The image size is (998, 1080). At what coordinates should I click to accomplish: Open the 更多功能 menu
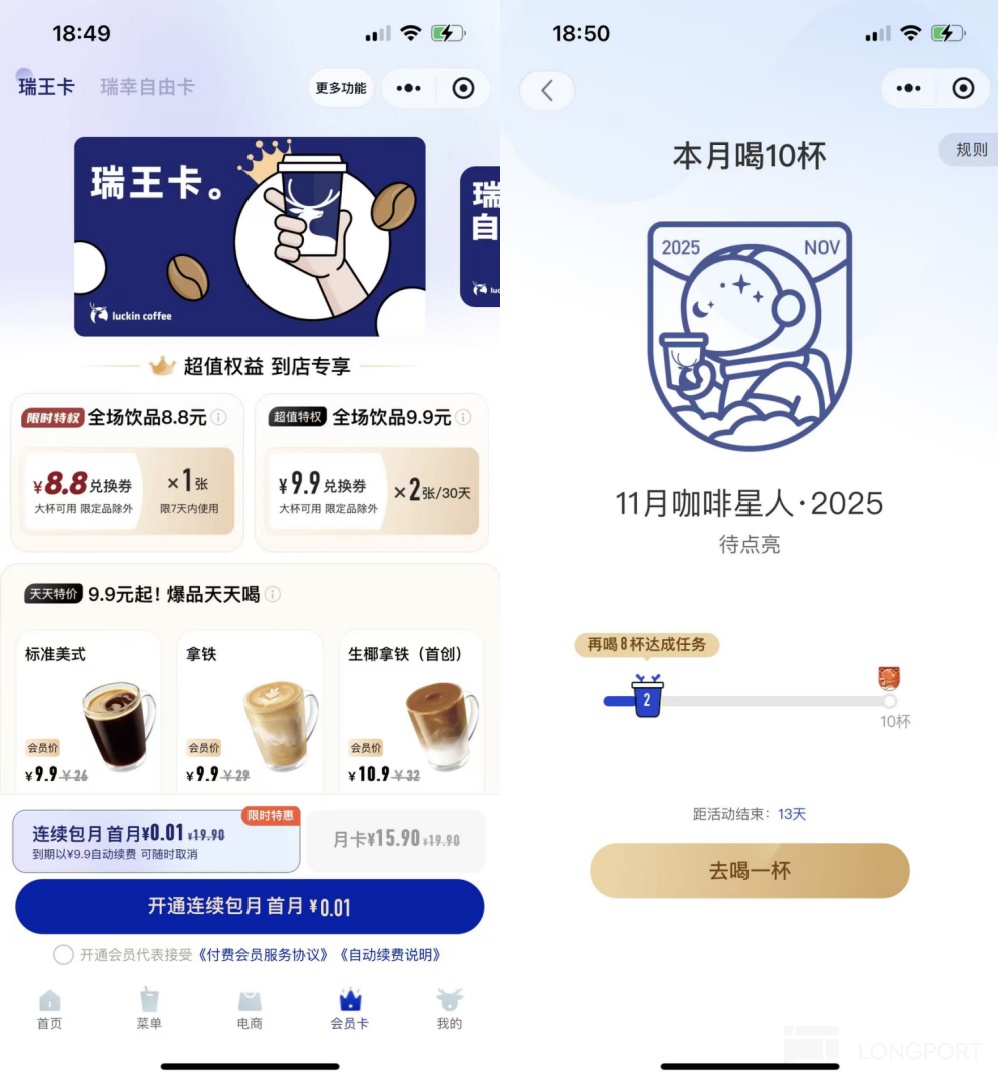(340, 88)
